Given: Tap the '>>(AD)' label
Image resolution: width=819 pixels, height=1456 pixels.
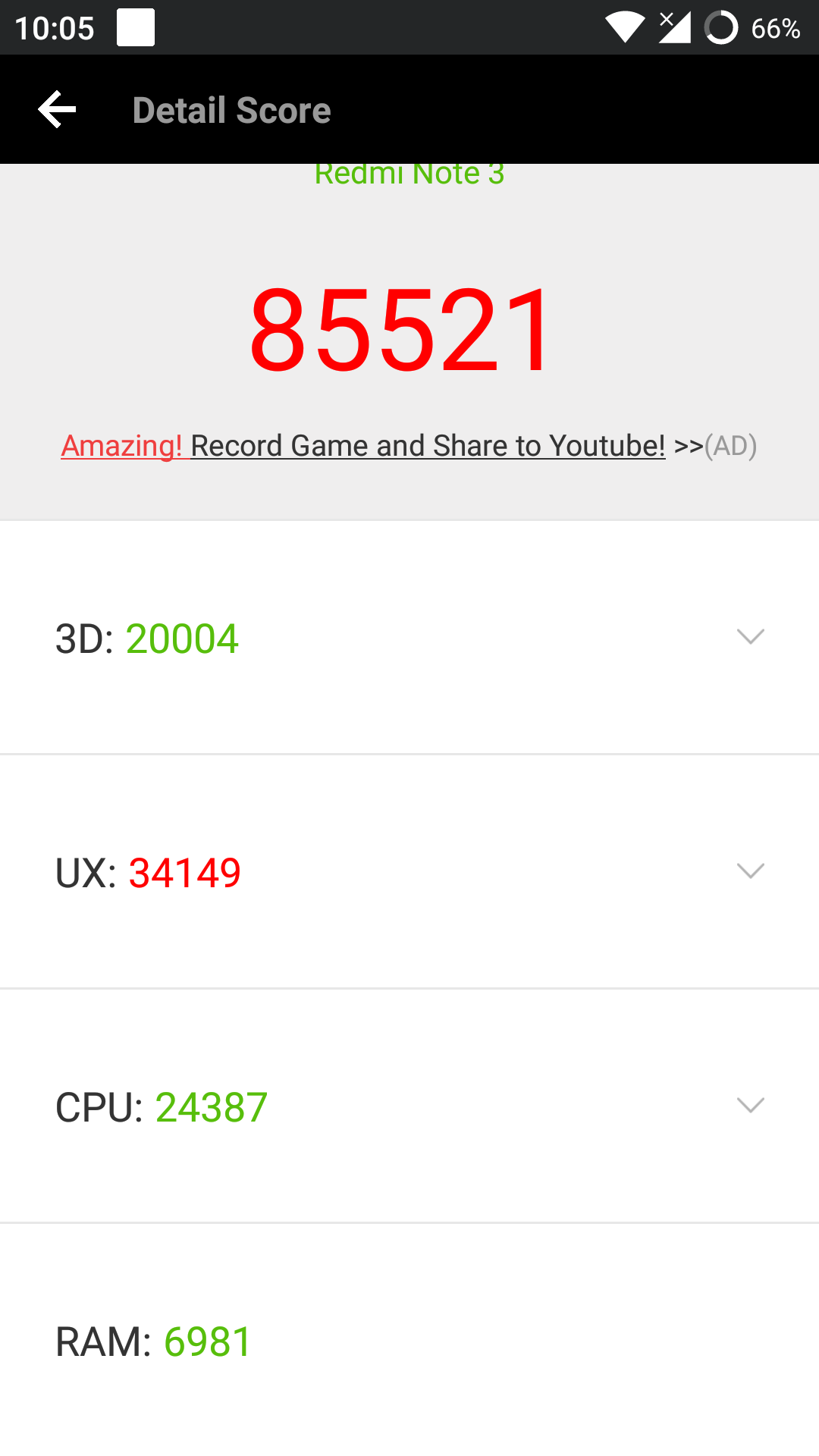Looking at the screenshot, I should pyautogui.click(x=715, y=446).
